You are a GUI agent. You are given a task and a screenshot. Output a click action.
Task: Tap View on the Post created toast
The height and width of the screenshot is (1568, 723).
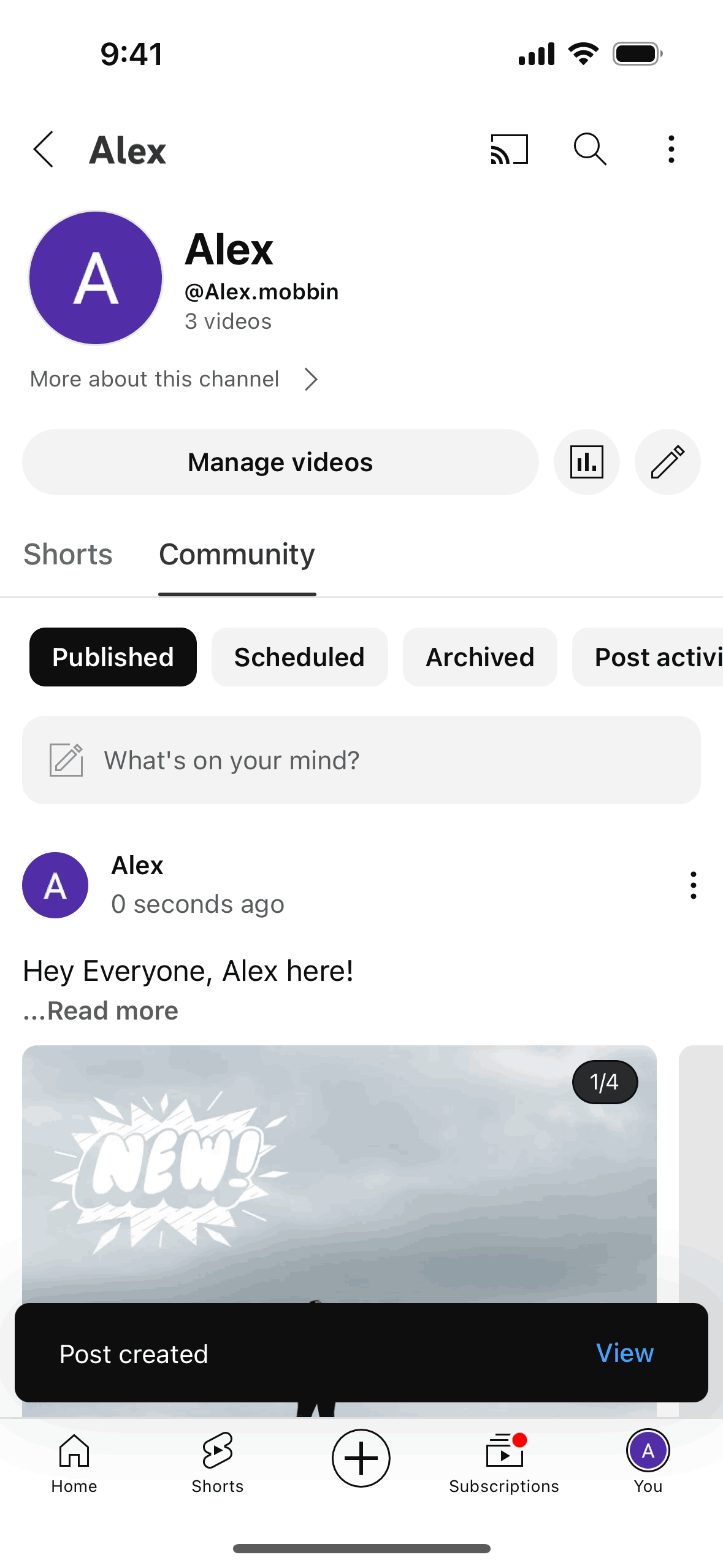click(624, 1353)
